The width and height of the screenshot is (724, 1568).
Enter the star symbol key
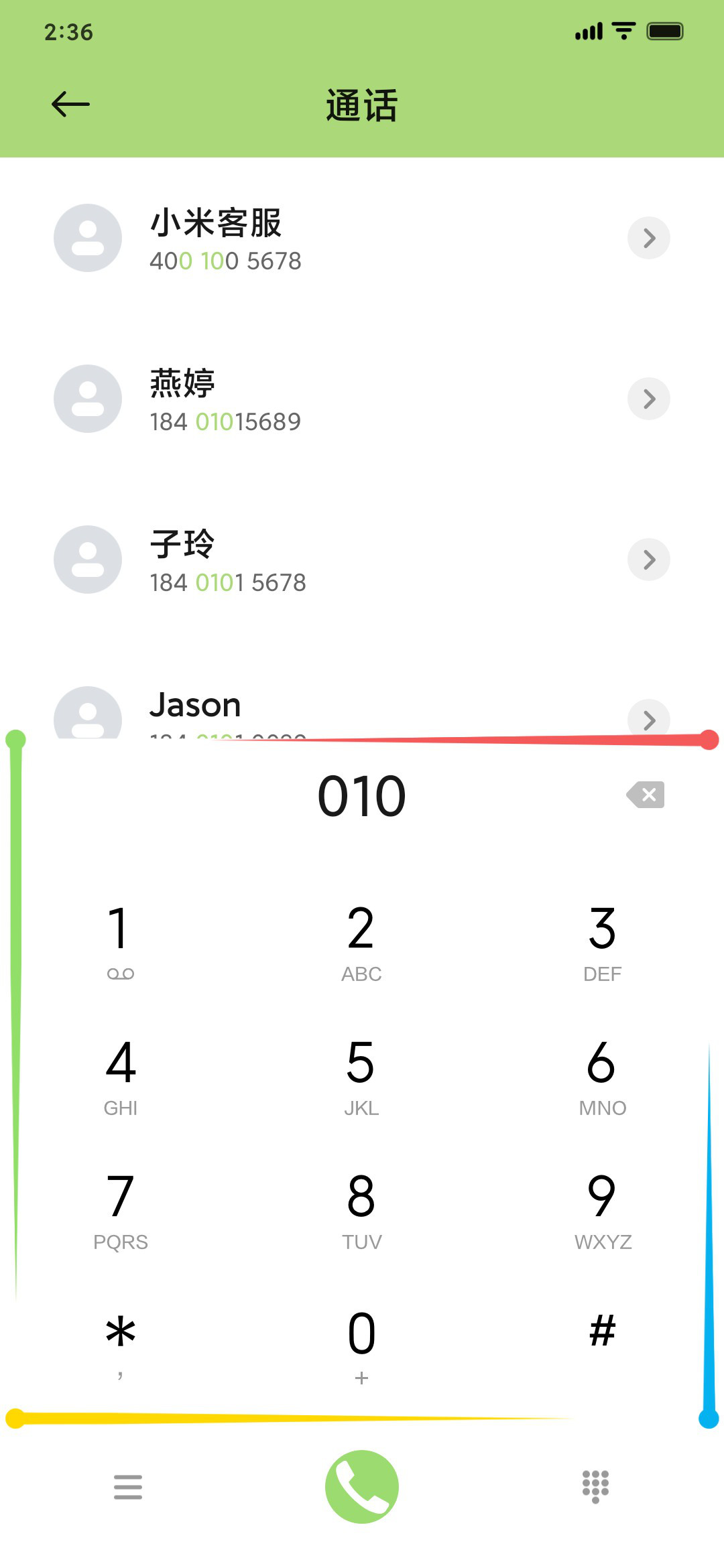121,1345
